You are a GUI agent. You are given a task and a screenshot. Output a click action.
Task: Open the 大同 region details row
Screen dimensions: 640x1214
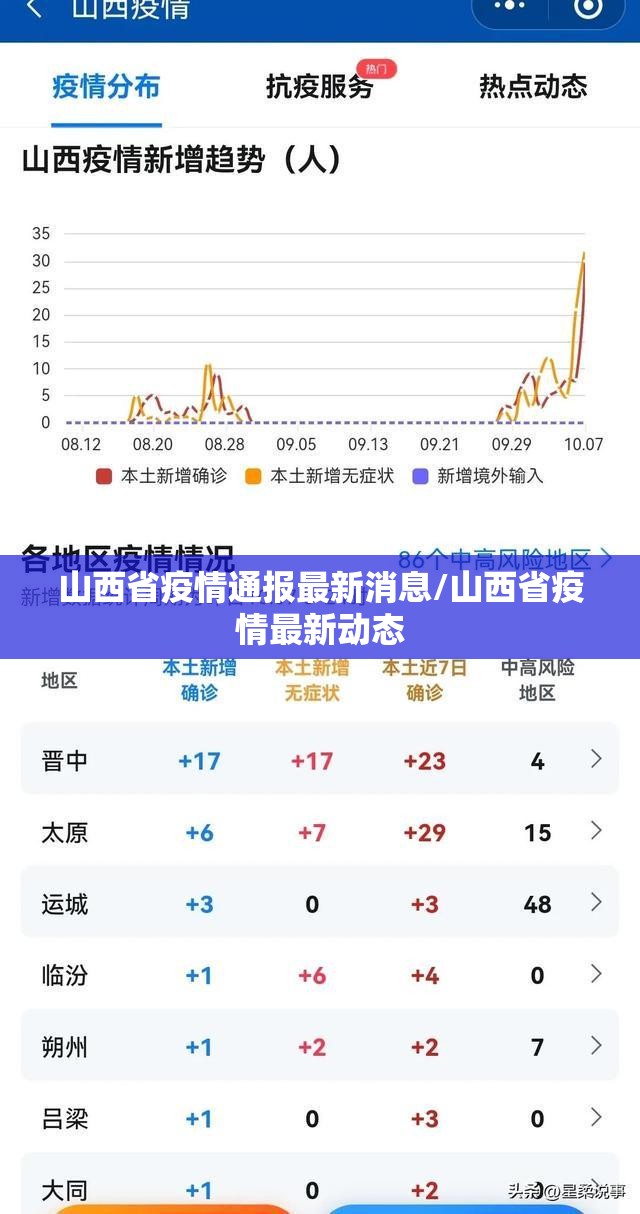coord(320,1188)
